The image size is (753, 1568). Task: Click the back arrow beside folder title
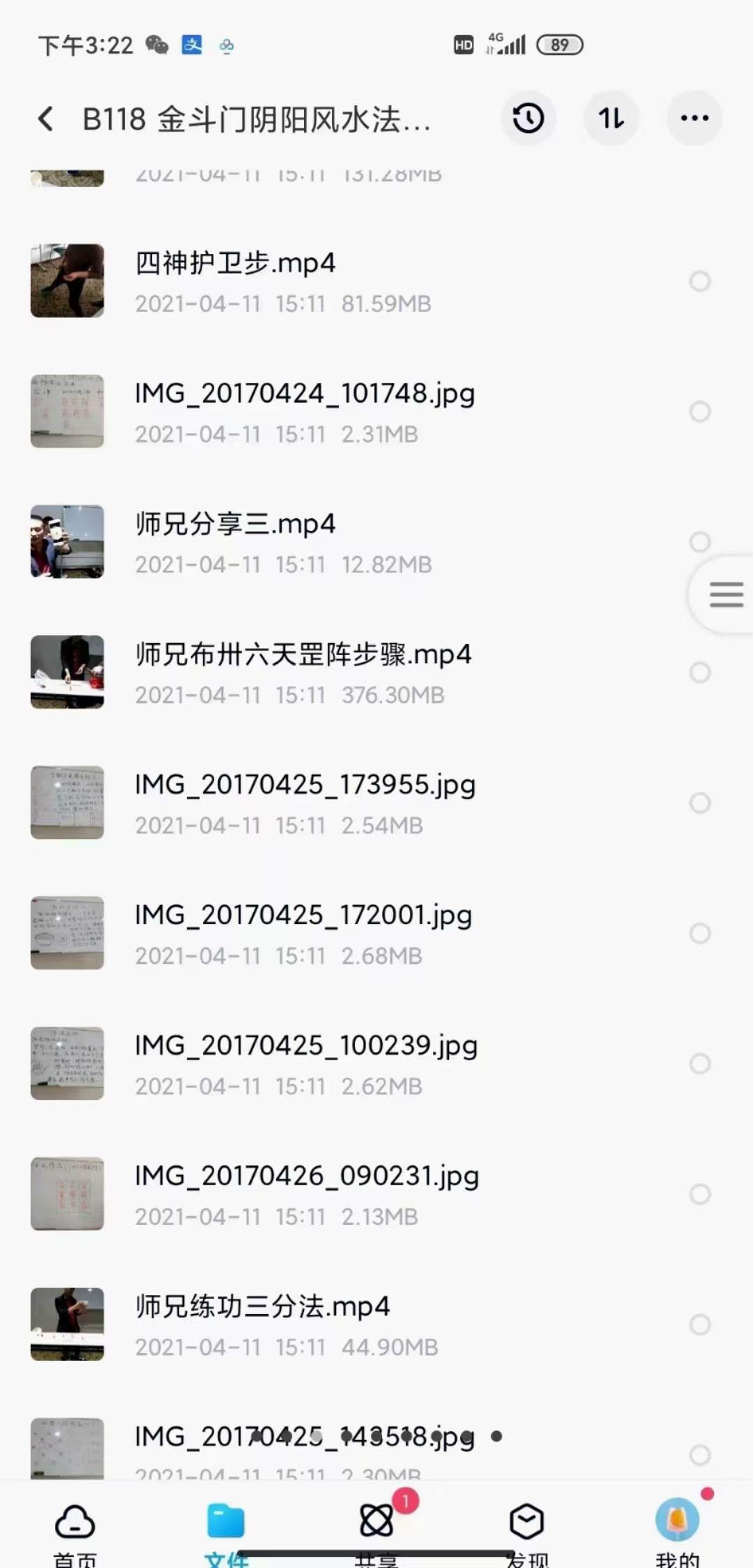pyautogui.click(x=45, y=119)
